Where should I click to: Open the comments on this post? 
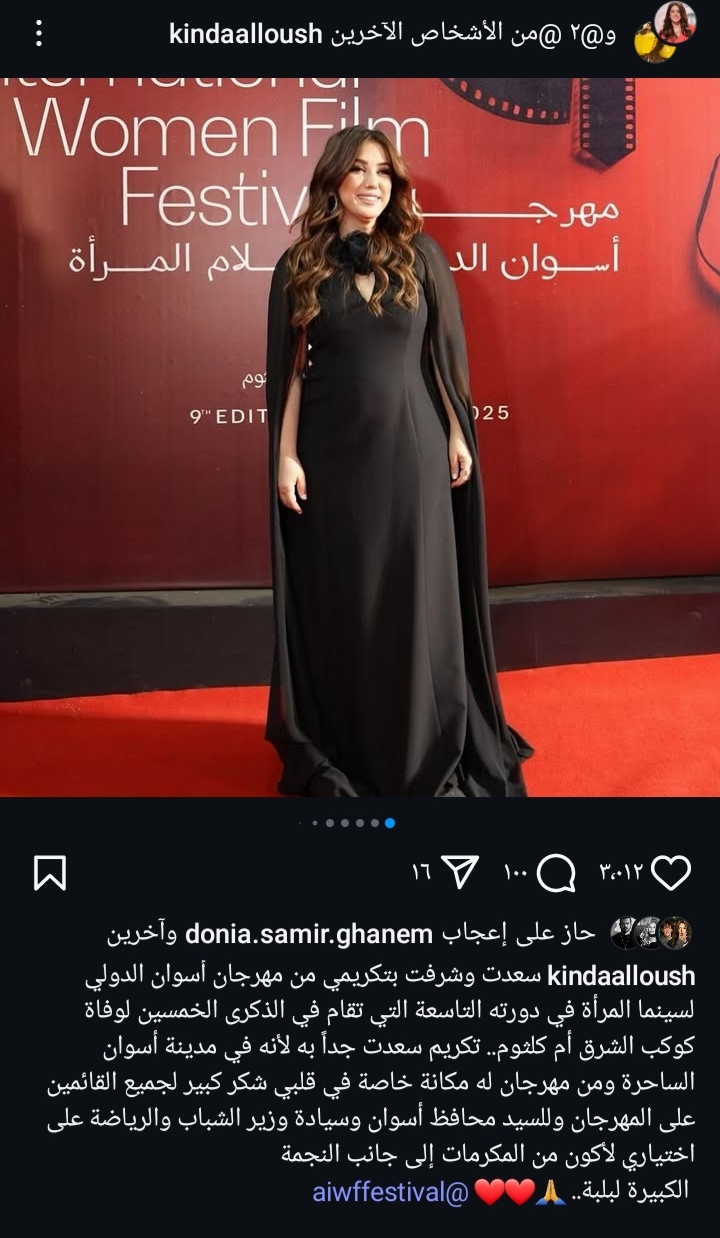point(555,873)
